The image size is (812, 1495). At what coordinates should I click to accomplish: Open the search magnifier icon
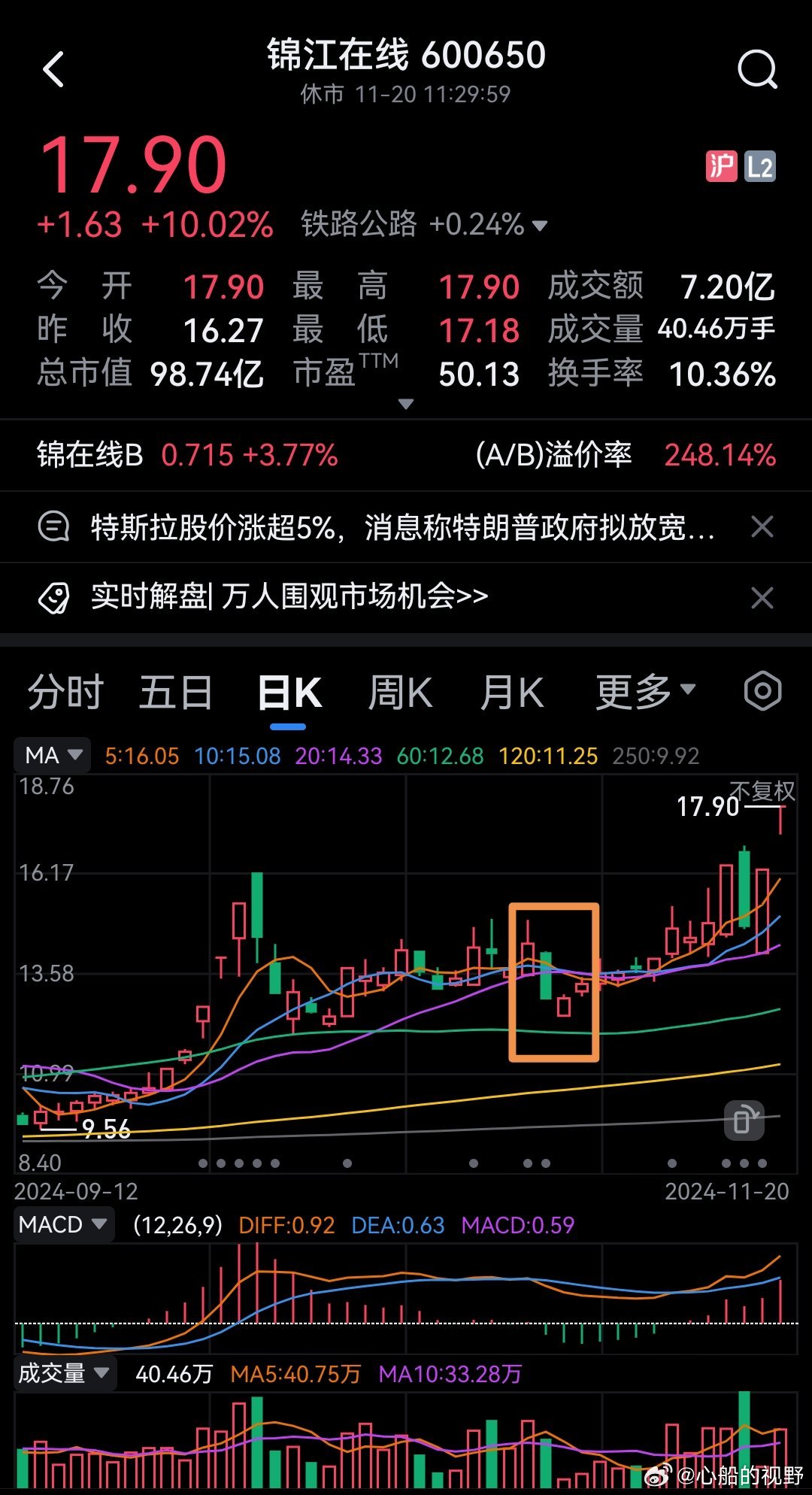[756, 70]
